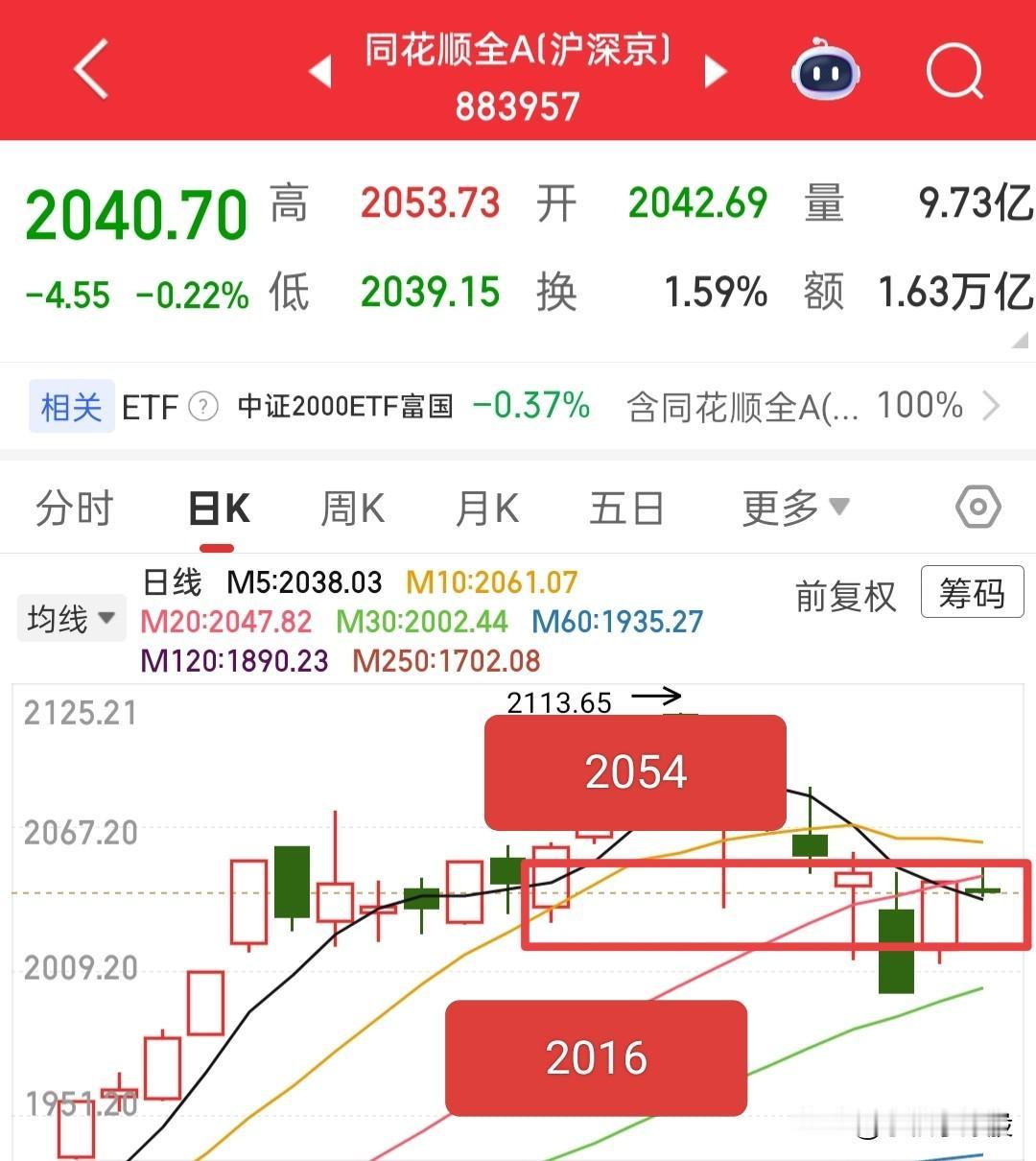Toggle the M5 moving average label

click(302, 581)
